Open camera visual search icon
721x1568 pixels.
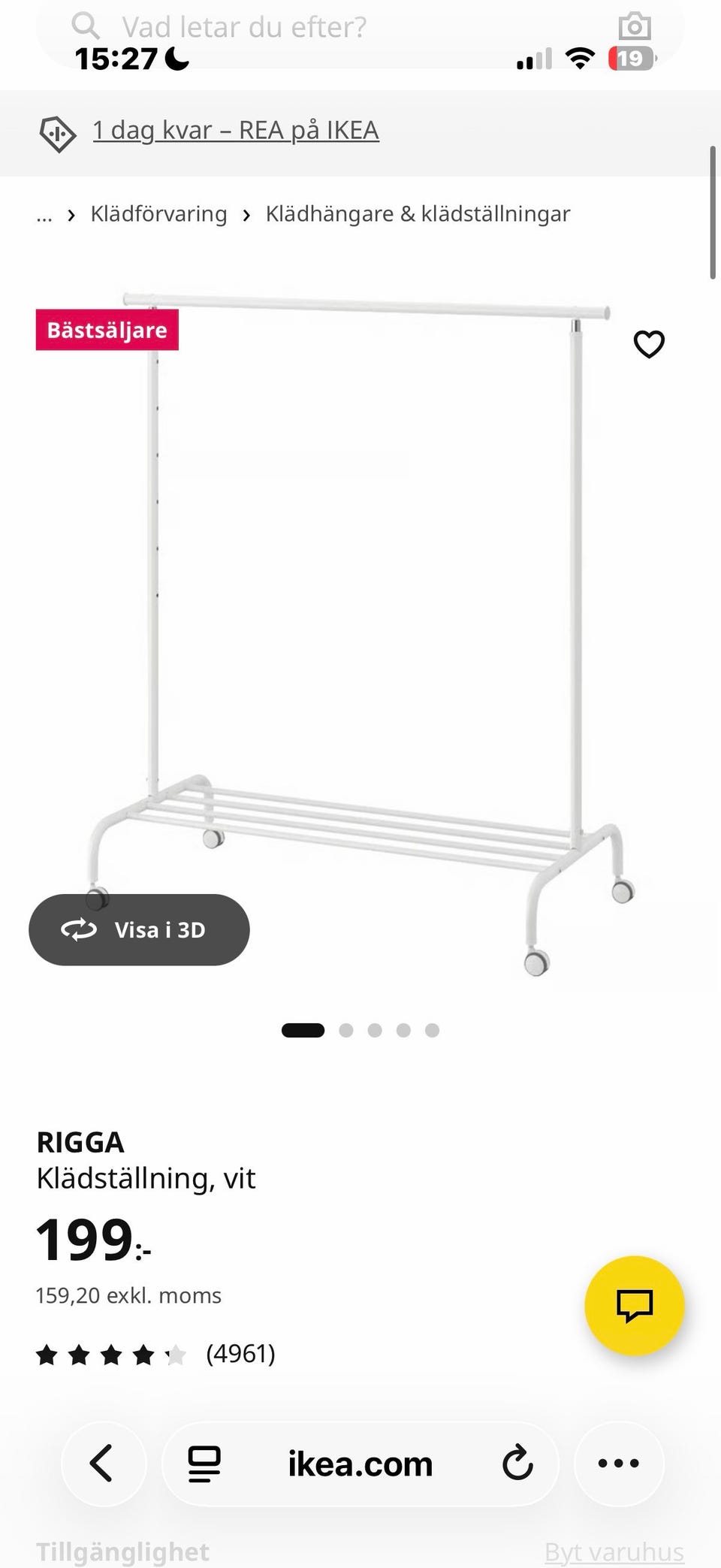(635, 26)
